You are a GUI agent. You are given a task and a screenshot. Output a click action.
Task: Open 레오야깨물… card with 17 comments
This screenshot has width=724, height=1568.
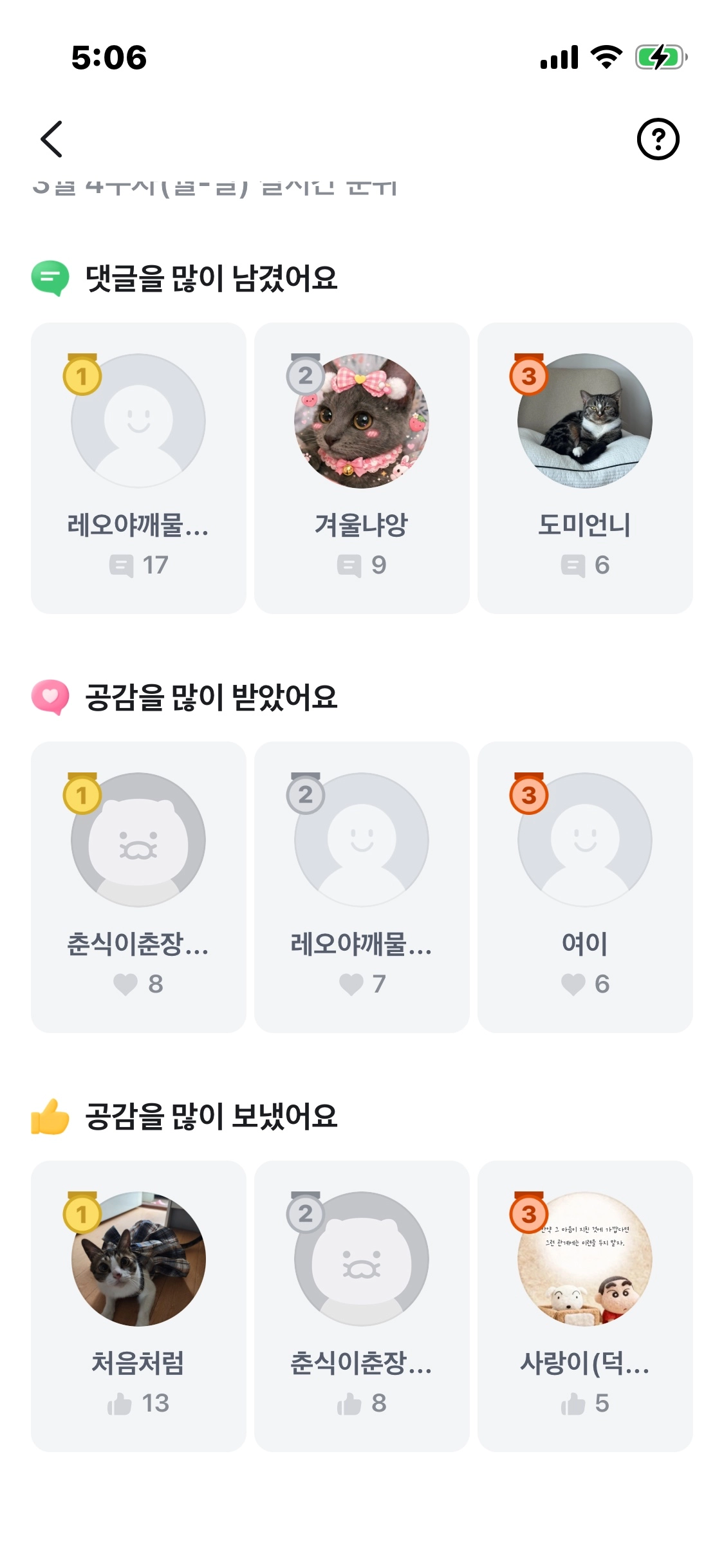[138, 468]
